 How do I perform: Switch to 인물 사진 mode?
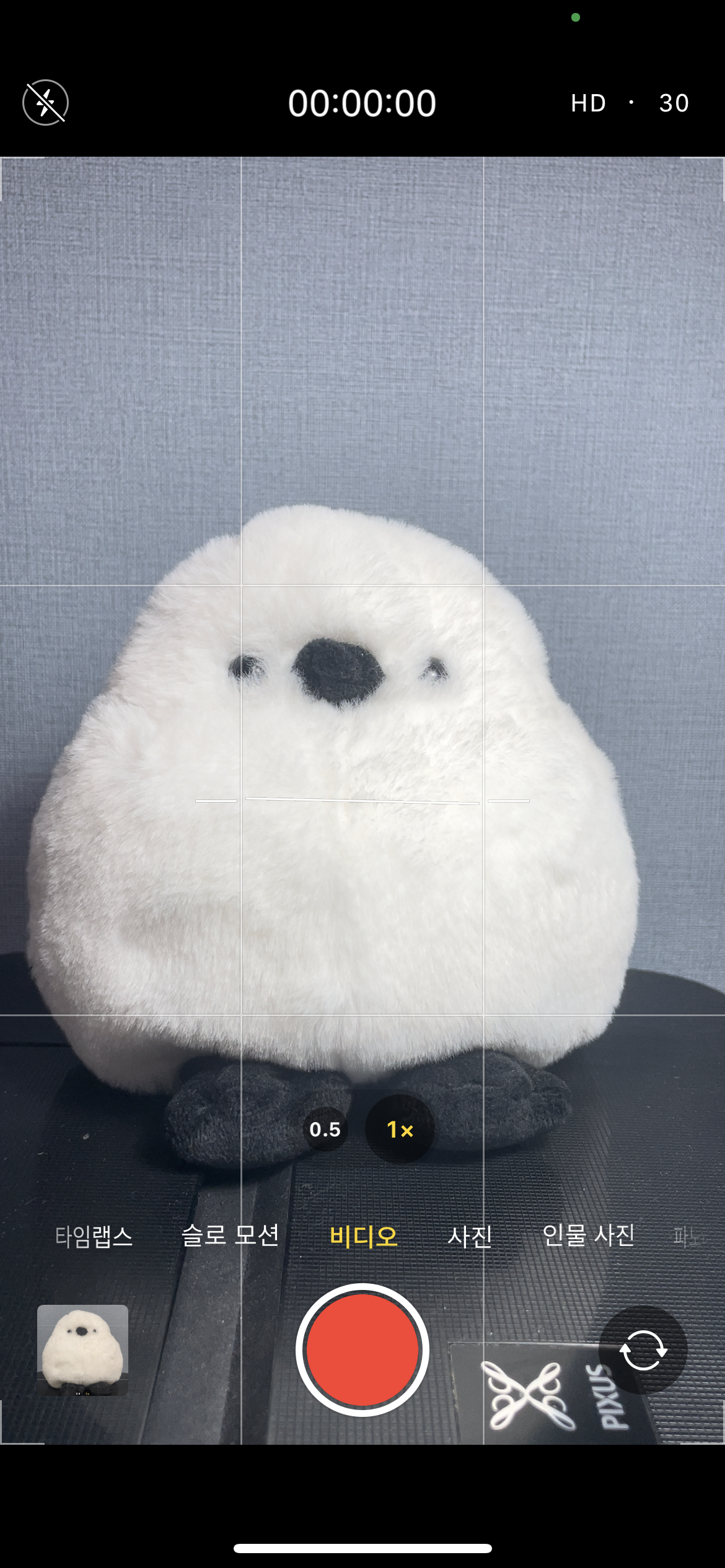coord(588,1235)
